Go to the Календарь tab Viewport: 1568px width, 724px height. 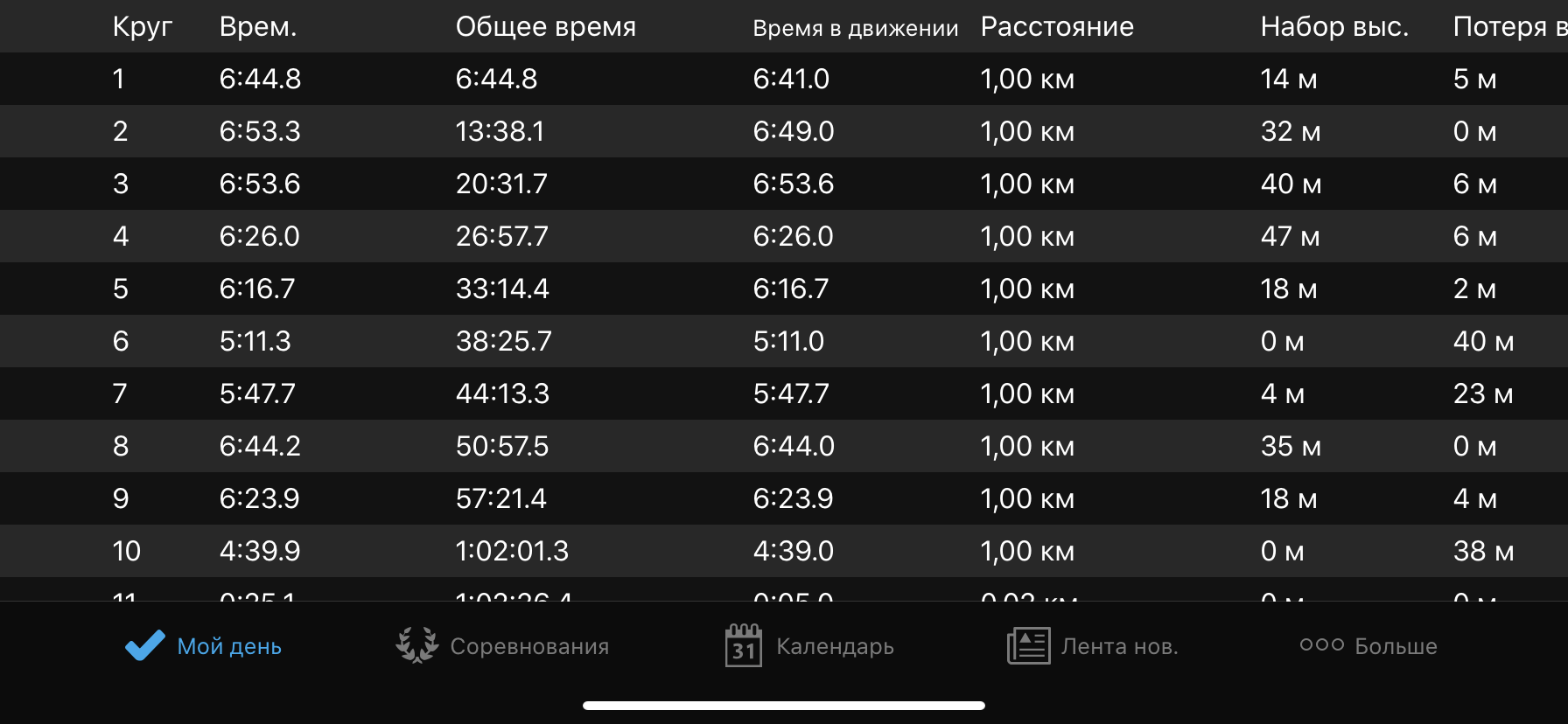click(809, 646)
